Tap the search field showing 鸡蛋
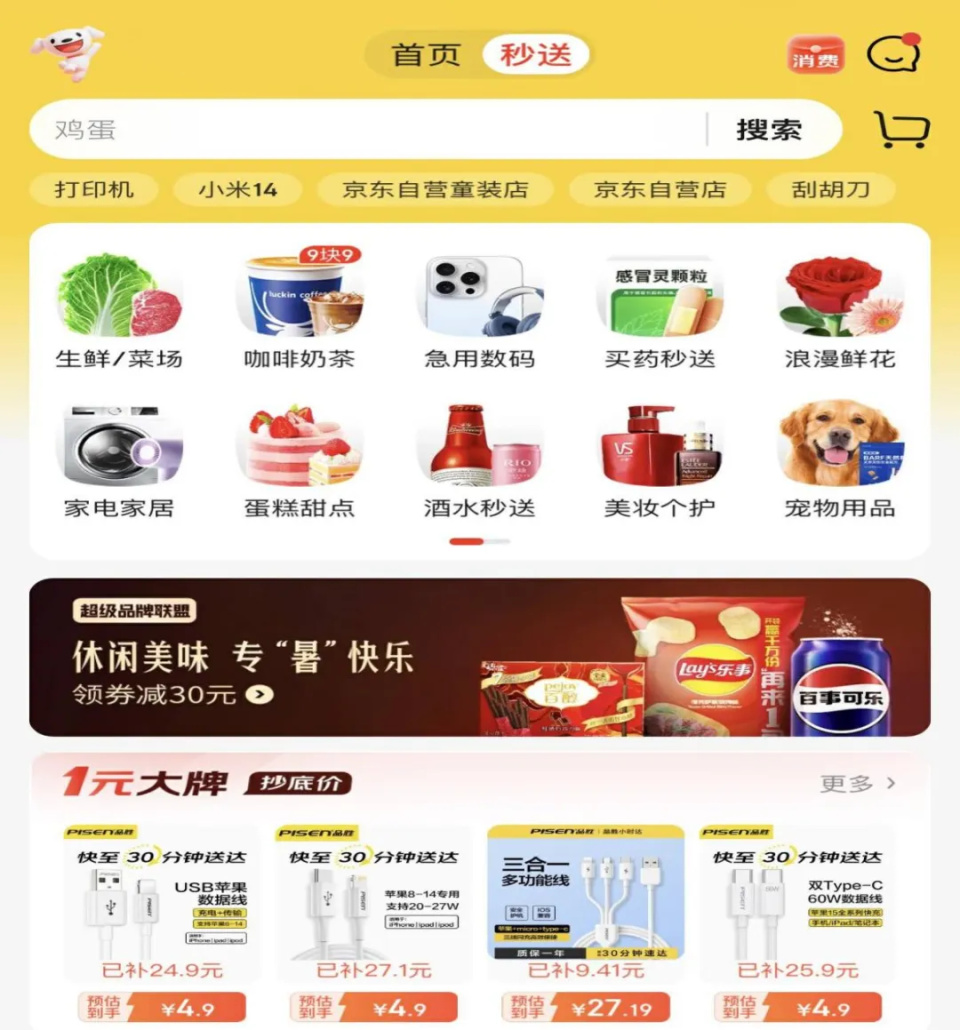This screenshot has height=1030, width=960. [x=360, y=129]
